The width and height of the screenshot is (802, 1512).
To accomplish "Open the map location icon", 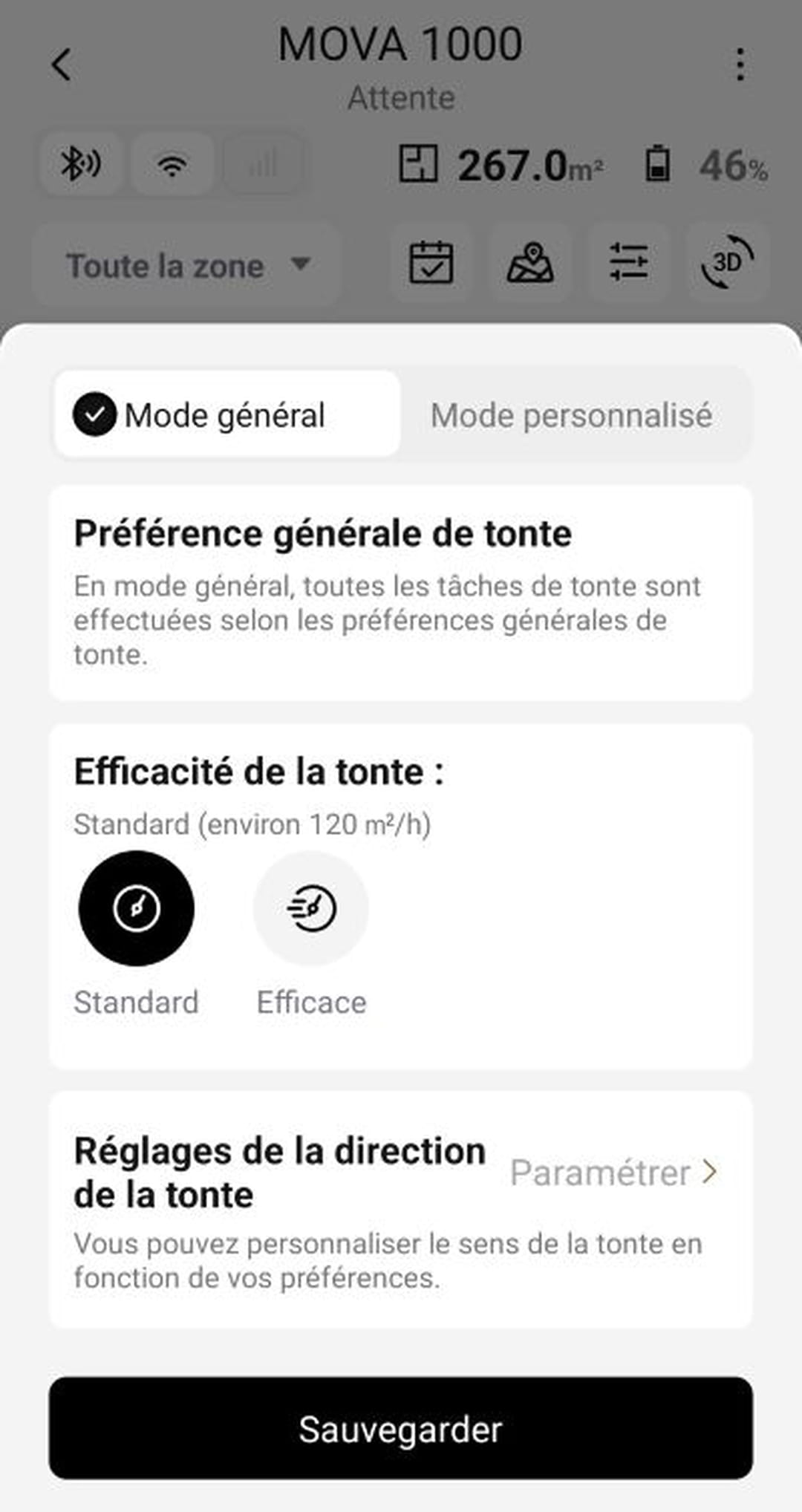I will (529, 263).
